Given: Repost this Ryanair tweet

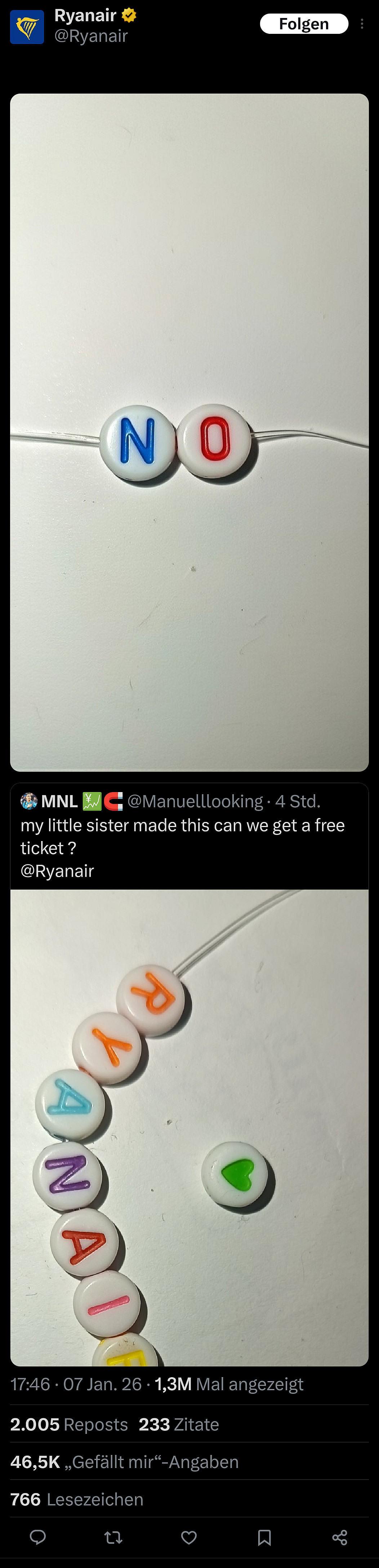Looking at the screenshot, I should 113,1537.
